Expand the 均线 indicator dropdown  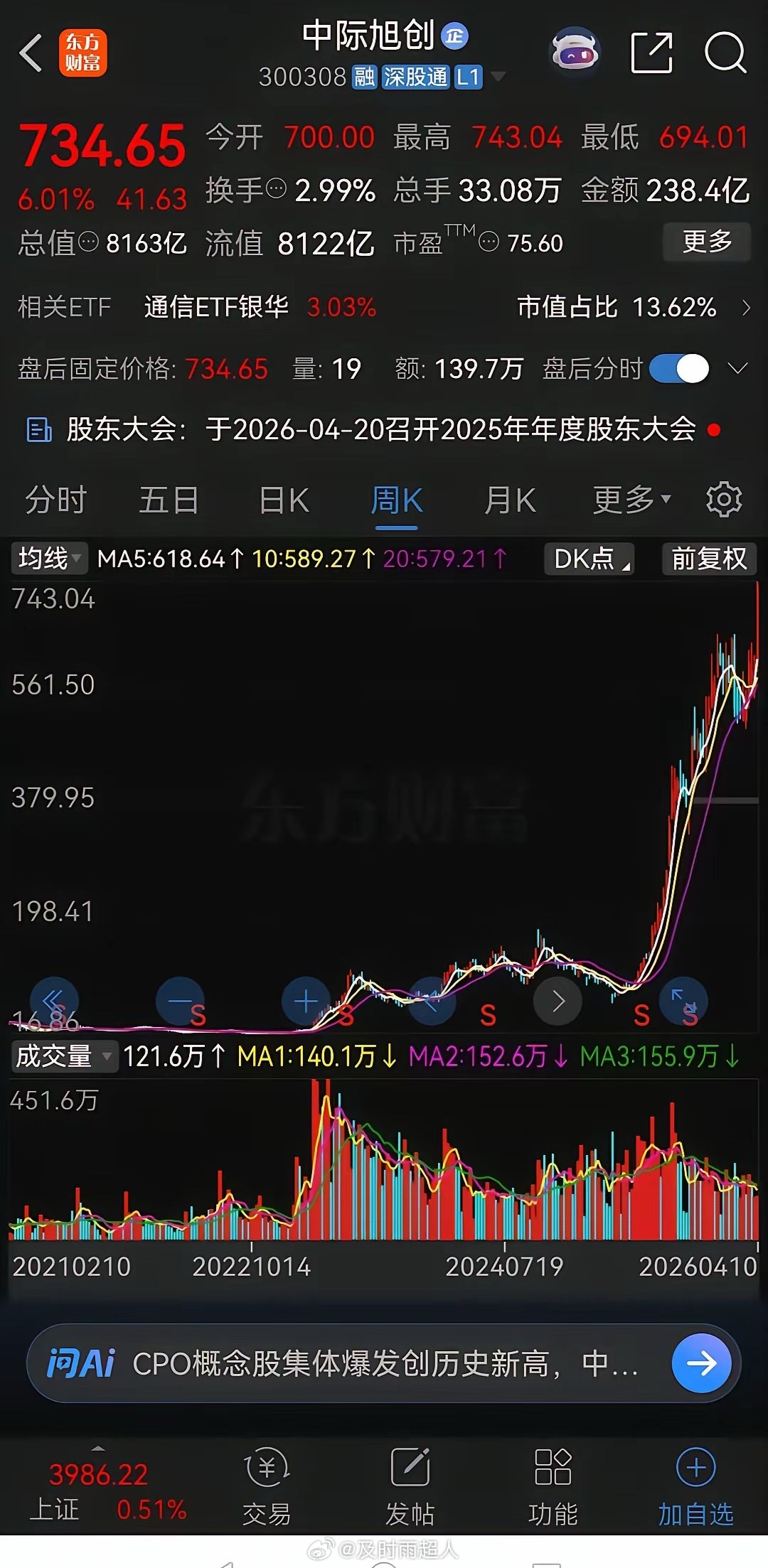pos(48,559)
